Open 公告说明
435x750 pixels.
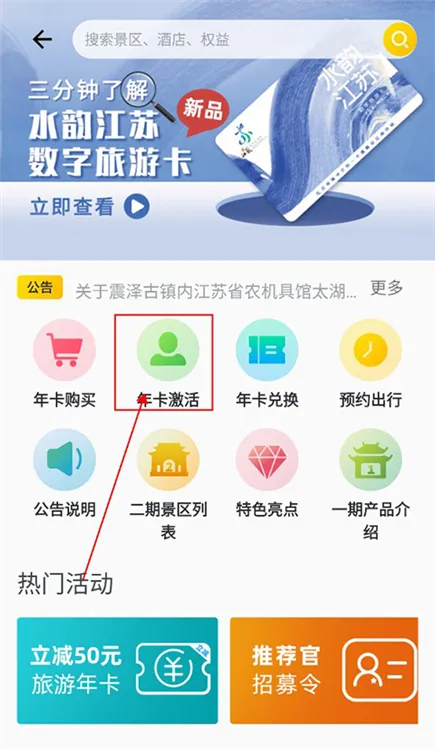(x=65, y=474)
